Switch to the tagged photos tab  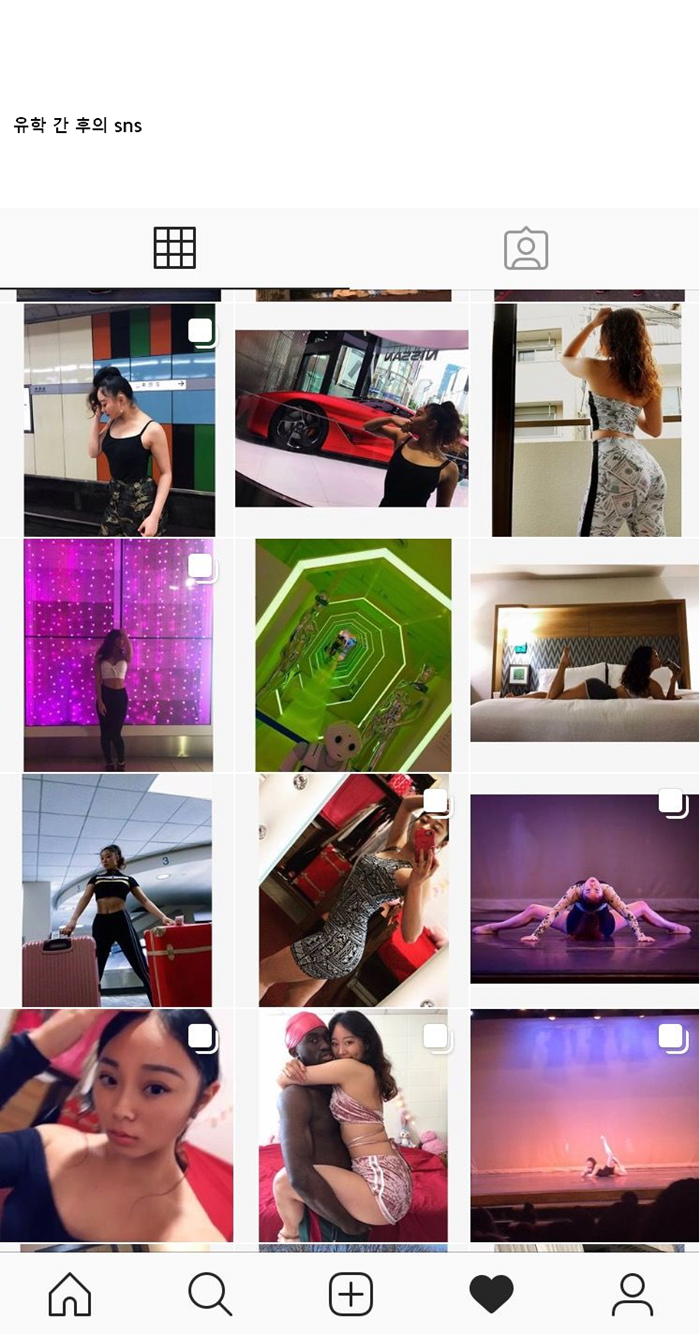[526, 249]
